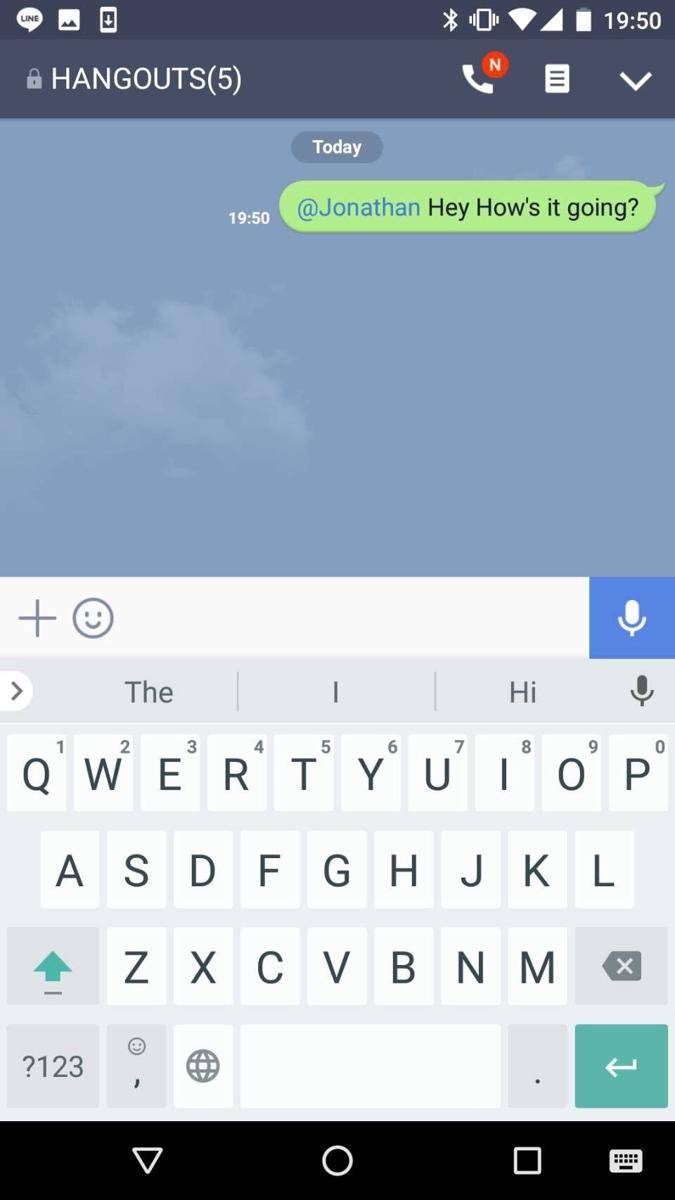Open the plus attachment menu

tap(37, 618)
